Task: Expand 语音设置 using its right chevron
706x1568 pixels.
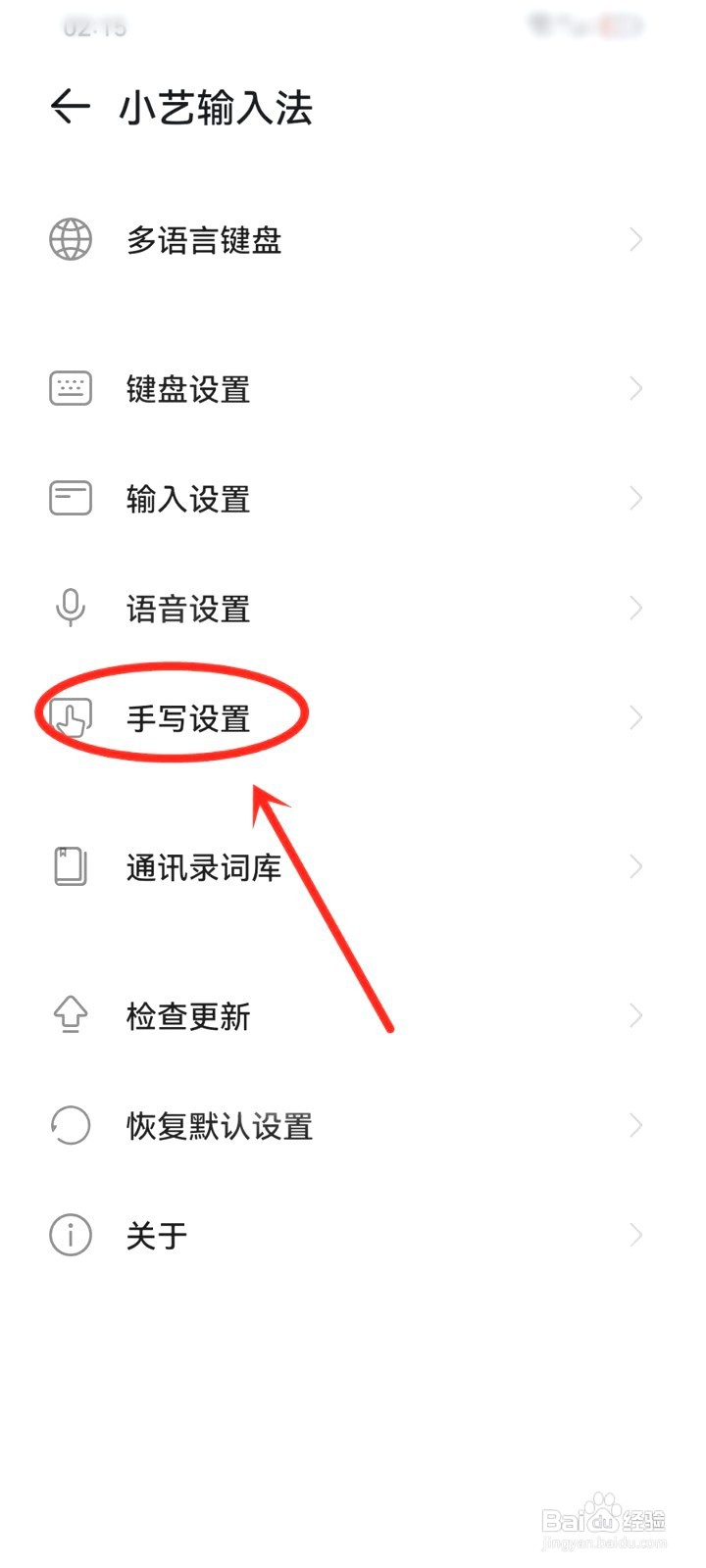Action: click(635, 608)
